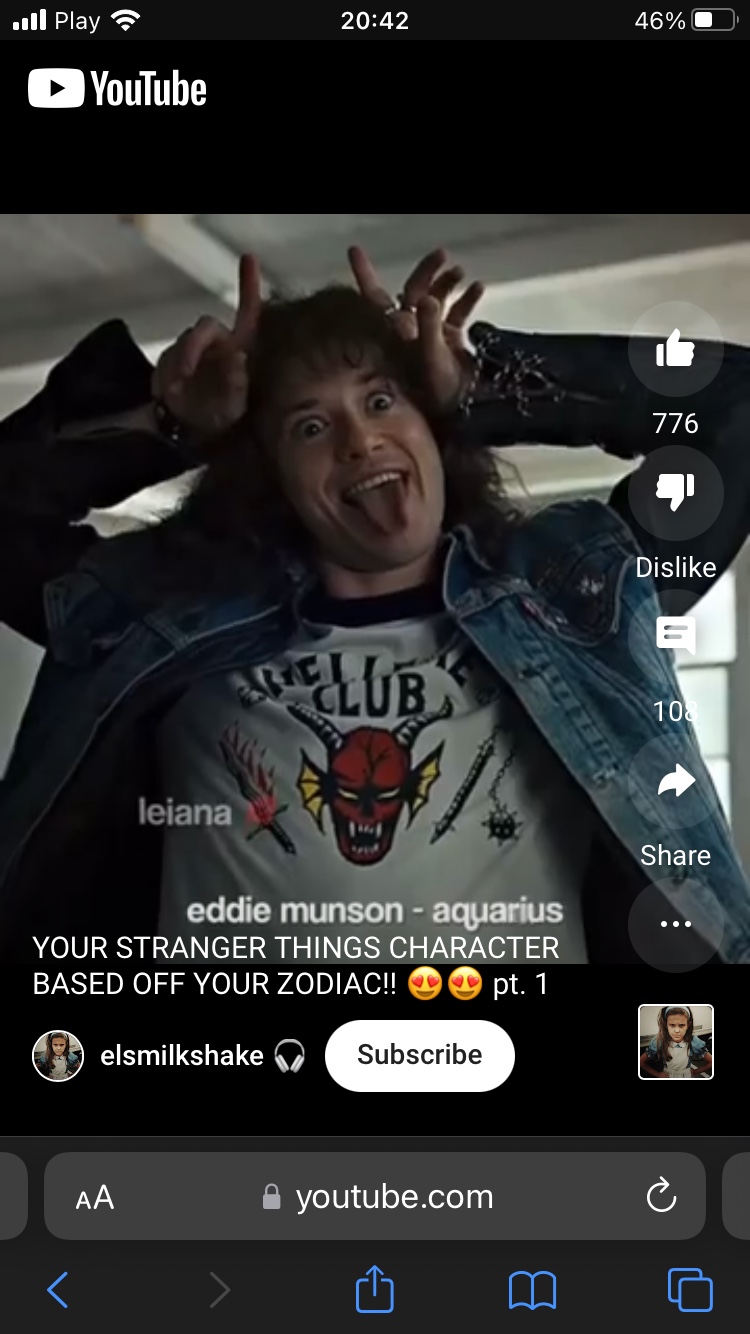750x1334 pixels.
Task: Subscribe to elsmilkshake channel
Action: [x=419, y=1055]
